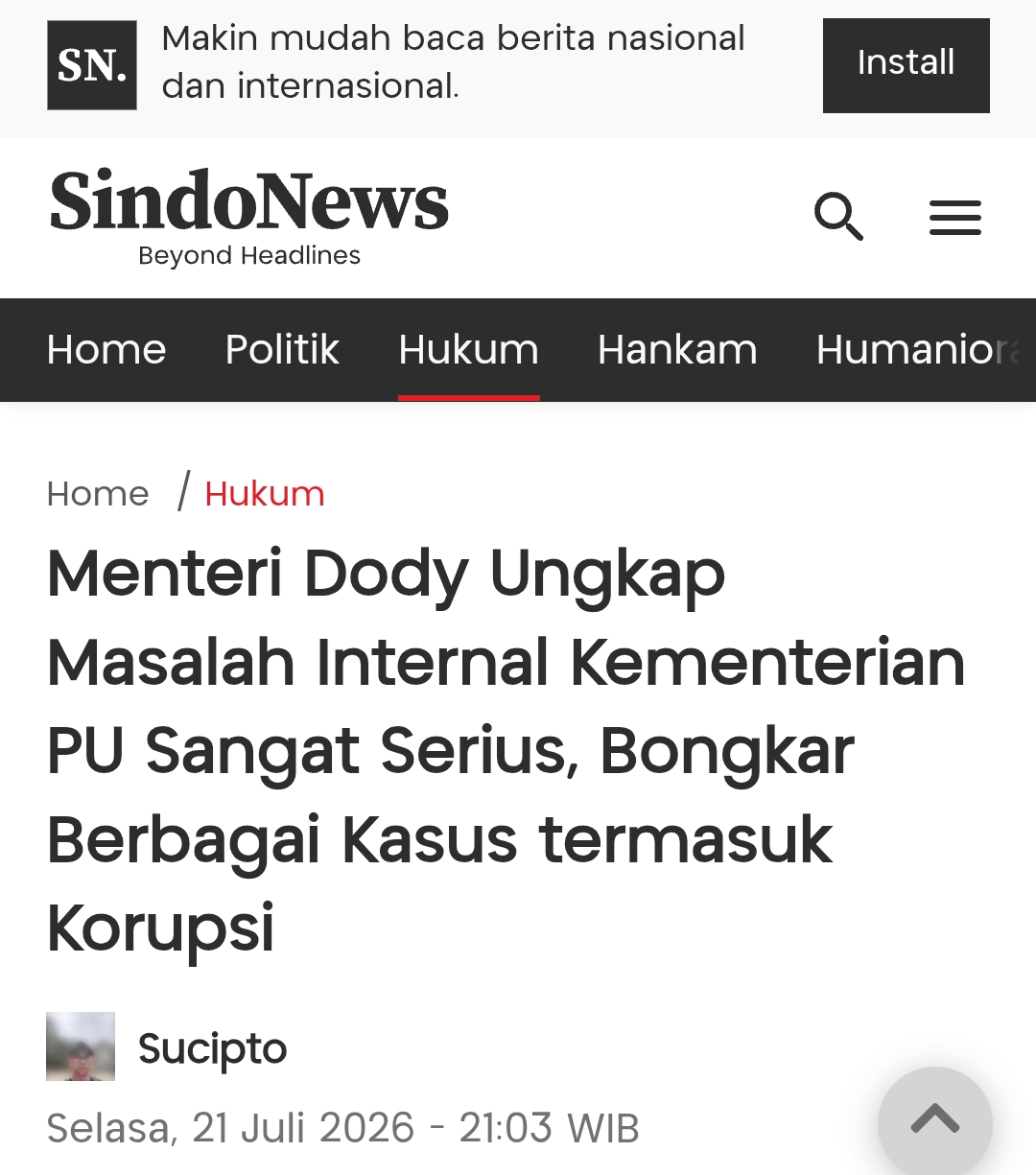
Task: Switch to the Politik tab
Action: 282,350
